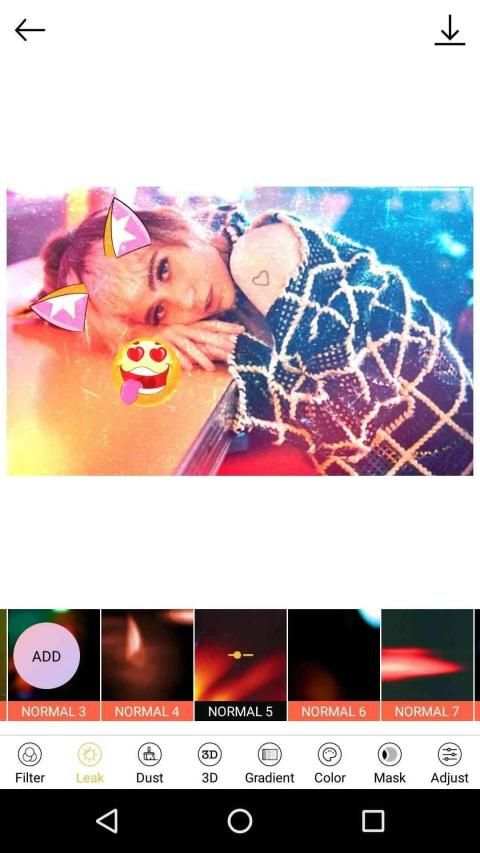Switch to Gradient options
The image size is (480, 853).
(269, 763)
